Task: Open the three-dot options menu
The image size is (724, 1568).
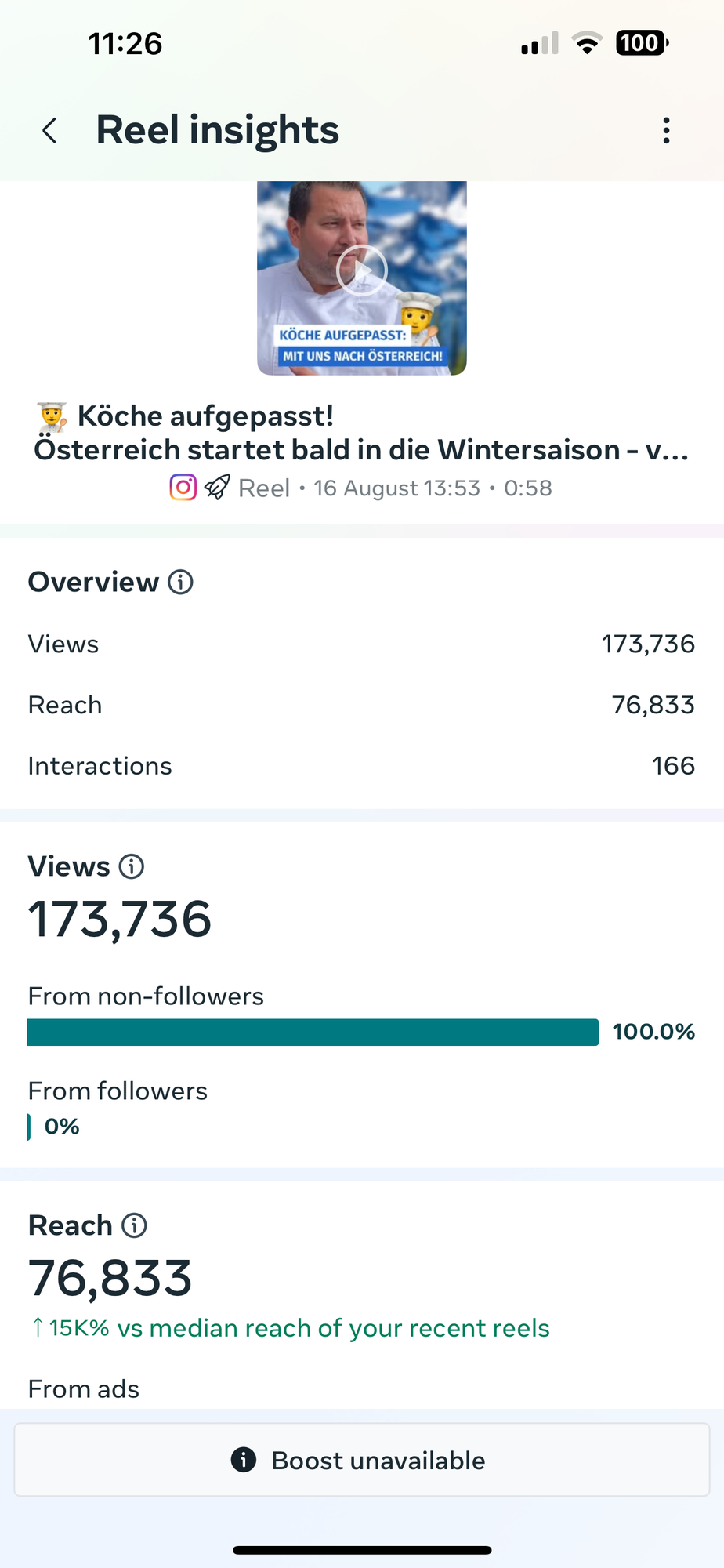Action: click(665, 130)
